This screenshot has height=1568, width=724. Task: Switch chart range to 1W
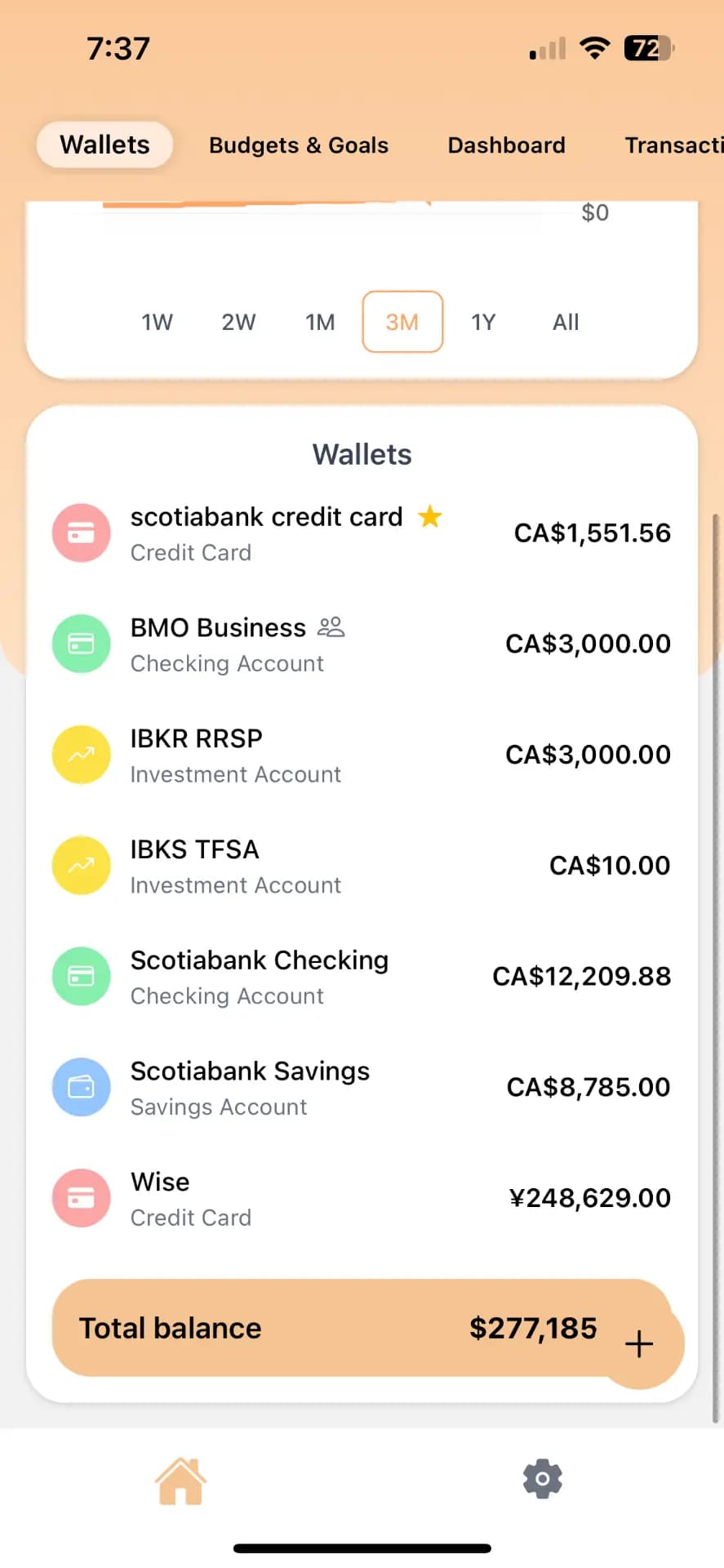point(157,322)
